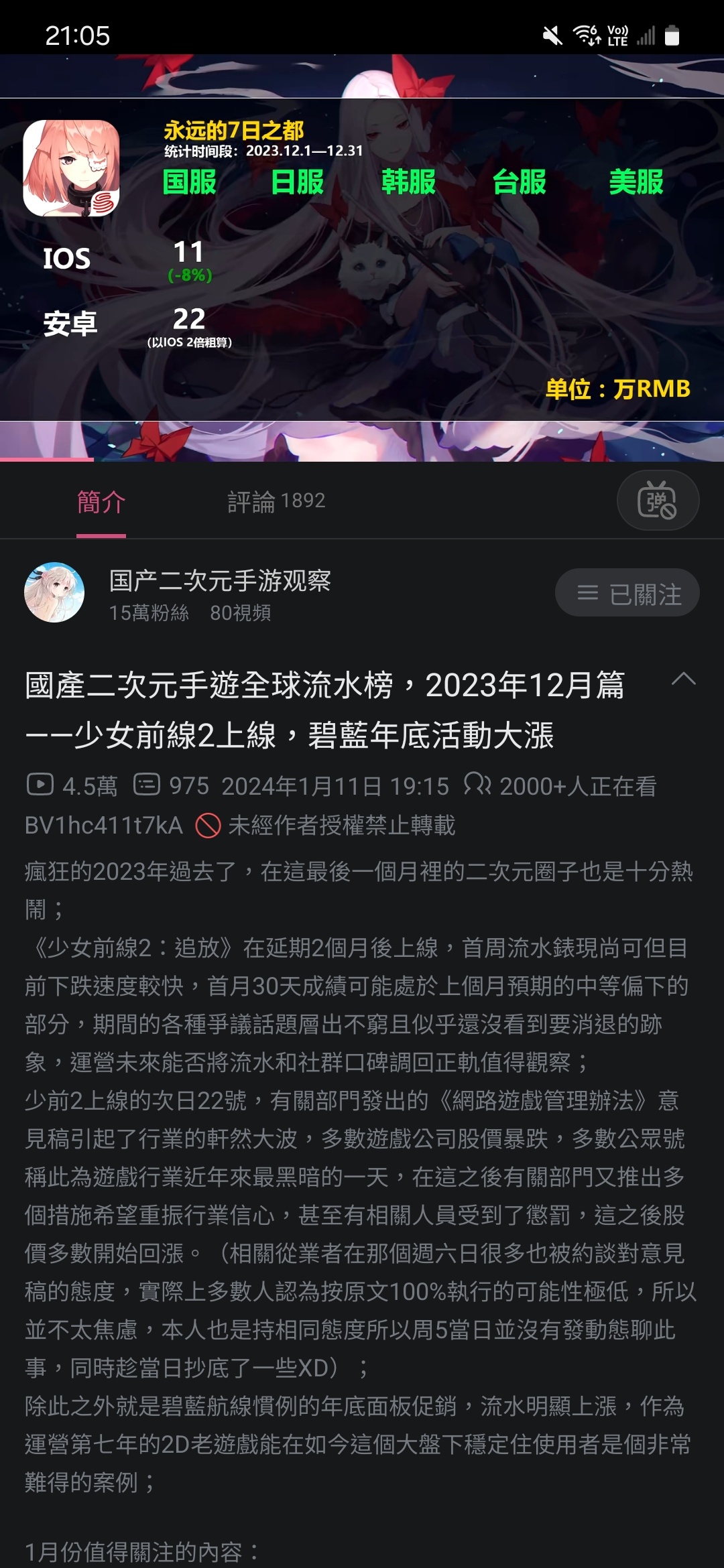Collapse the video description chevron

click(x=683, y=679)
